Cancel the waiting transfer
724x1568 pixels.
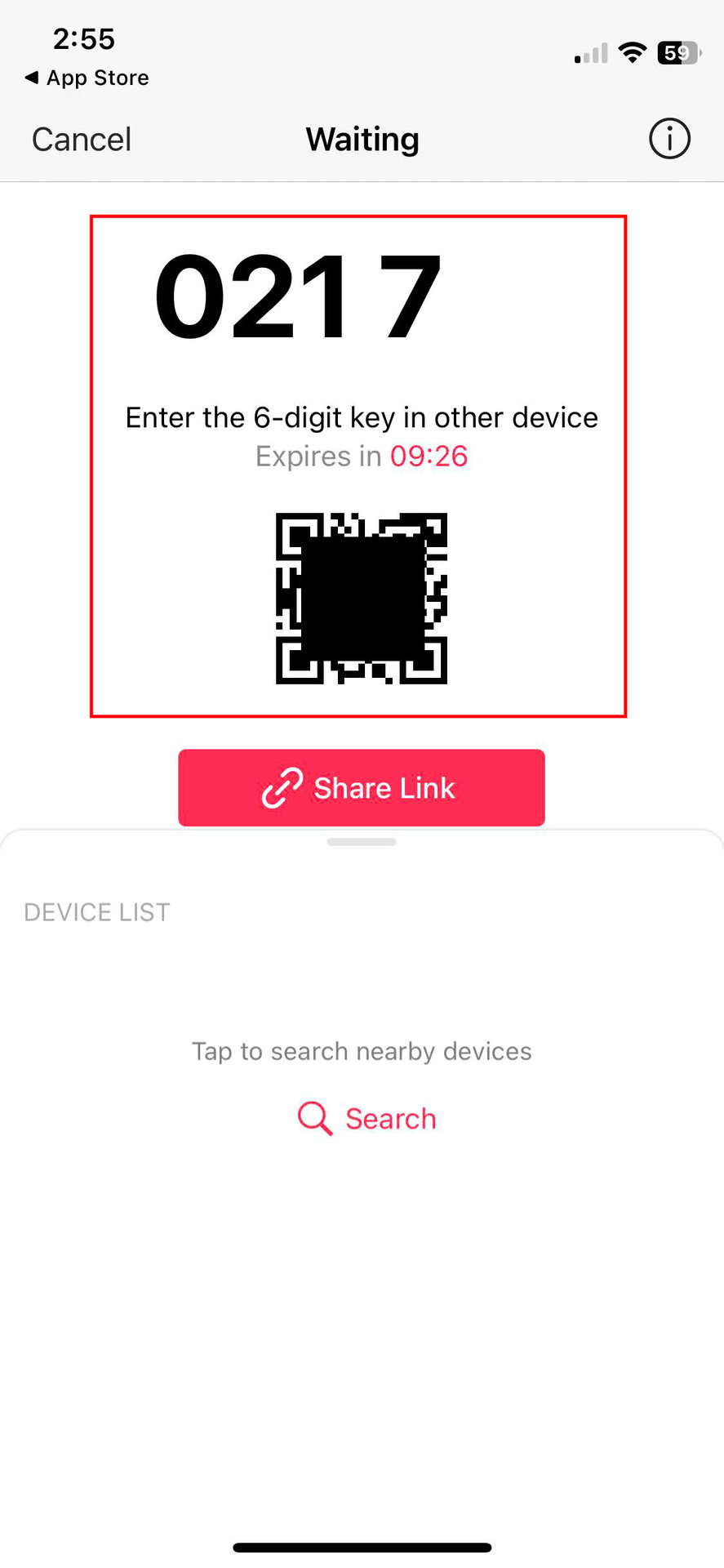82,140
